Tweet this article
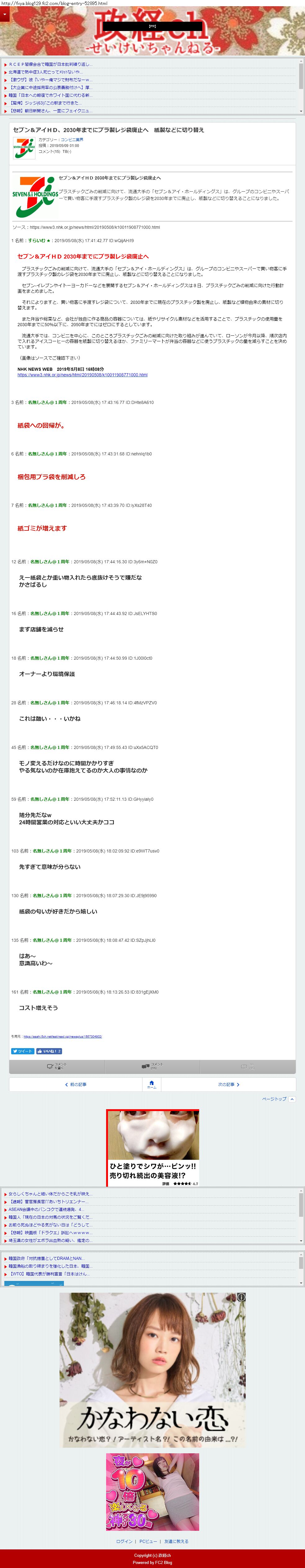 click(23, 1051)
